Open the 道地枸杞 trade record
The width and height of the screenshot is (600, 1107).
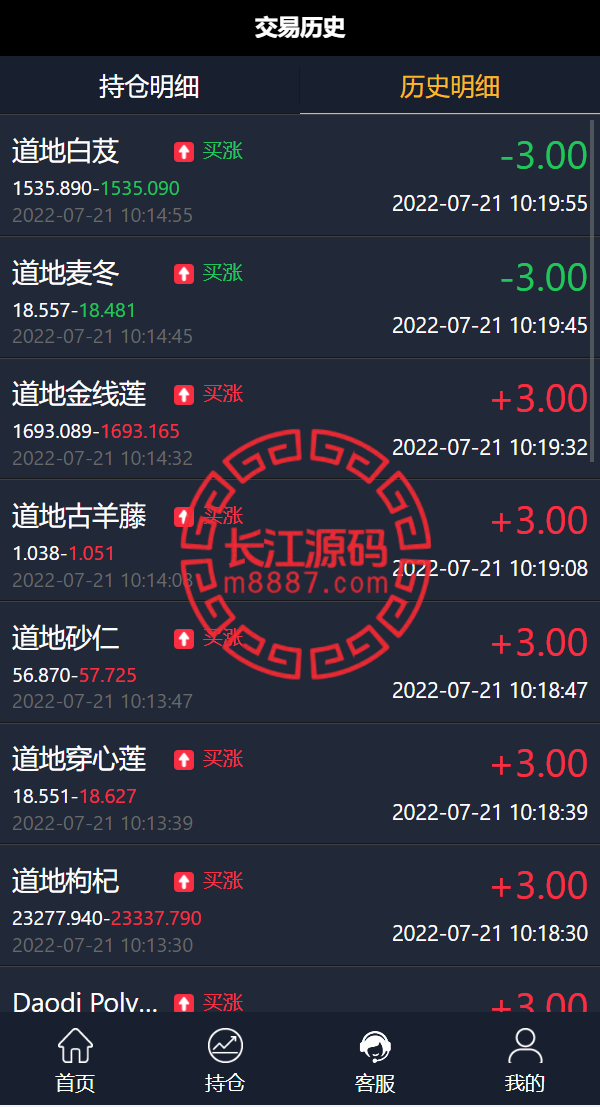300,906
